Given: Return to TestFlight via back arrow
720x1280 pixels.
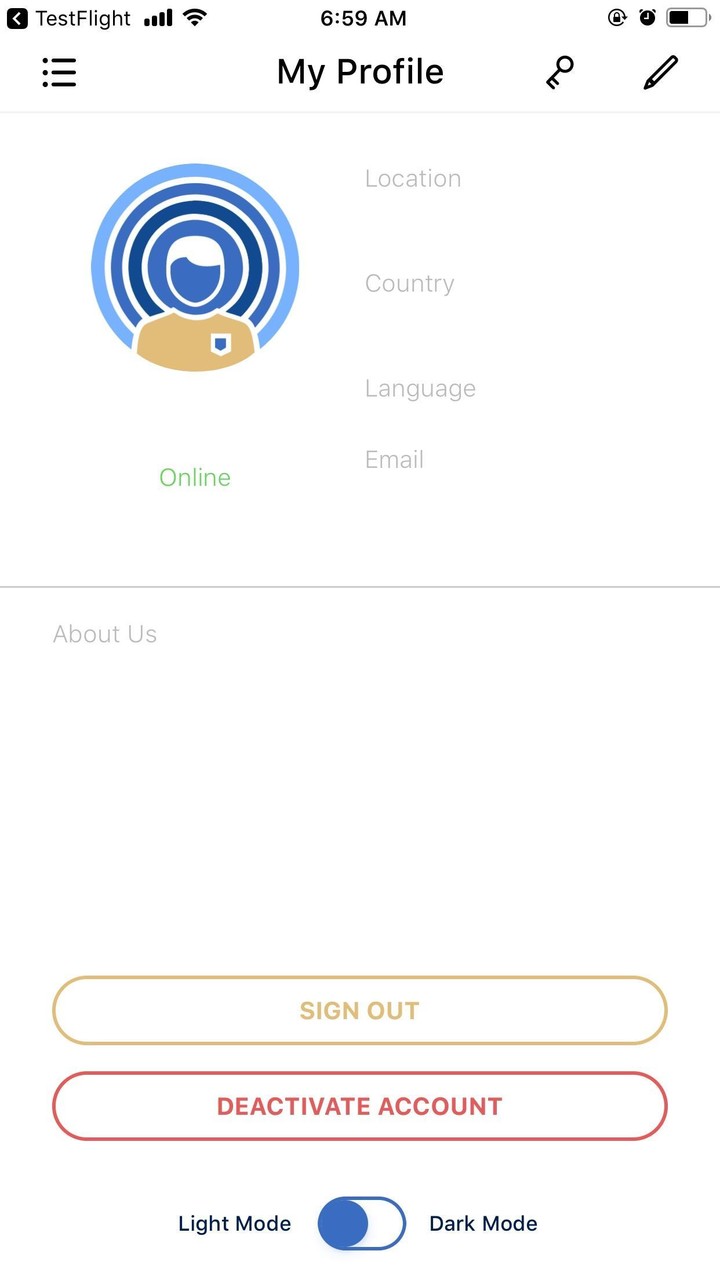Looking at the screenshot, I should pyautogui.click(x=17, y=18).
